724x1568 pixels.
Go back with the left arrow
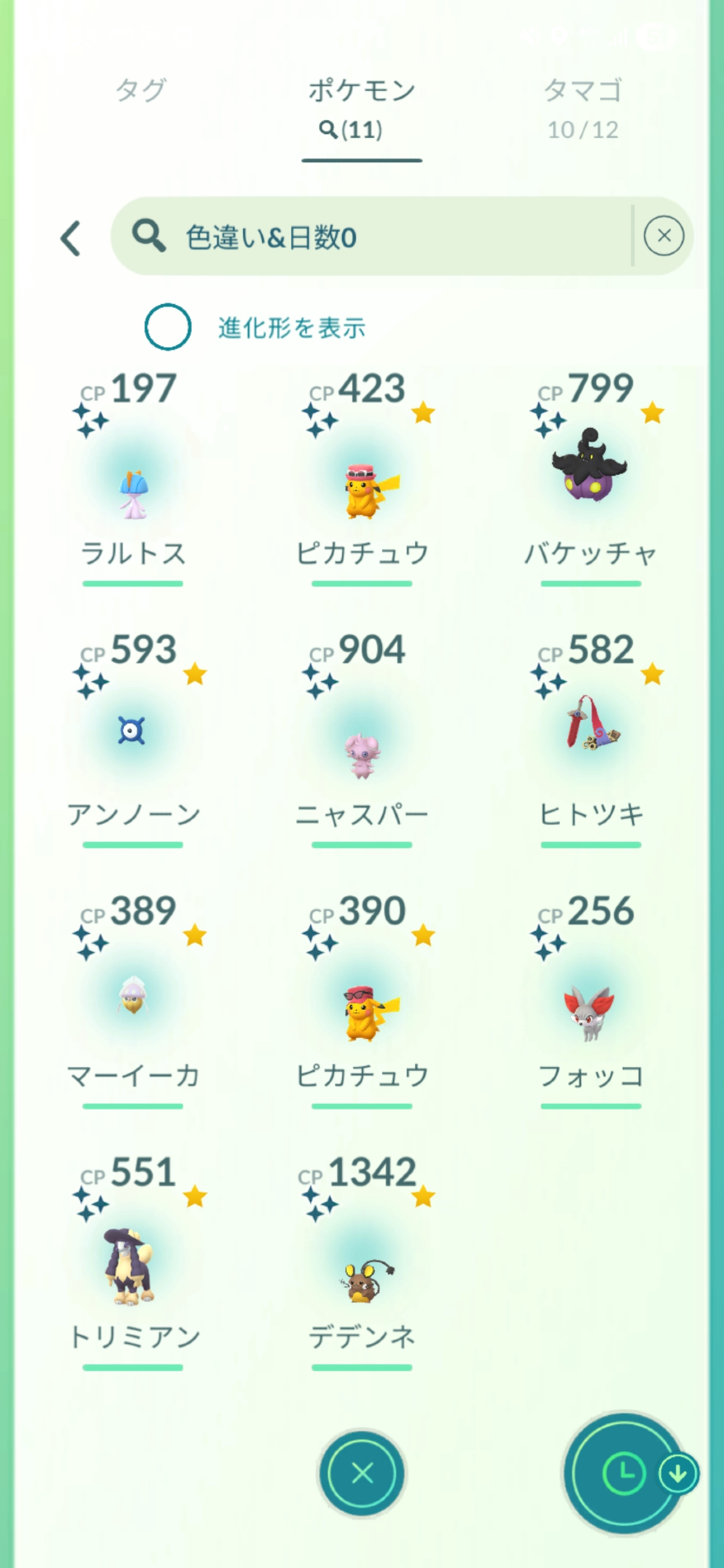tap(71, 238)
